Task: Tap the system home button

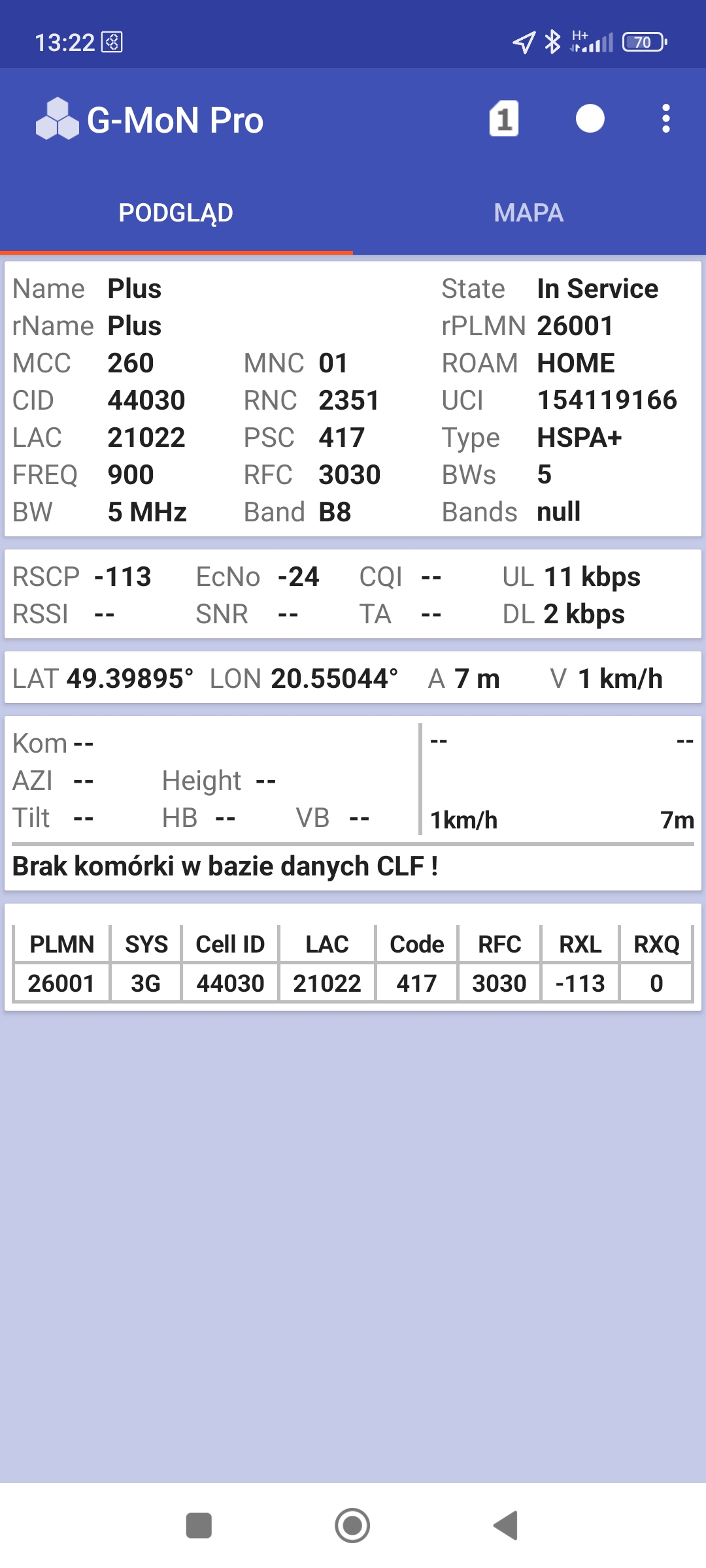Action: tap(352, 1526)
